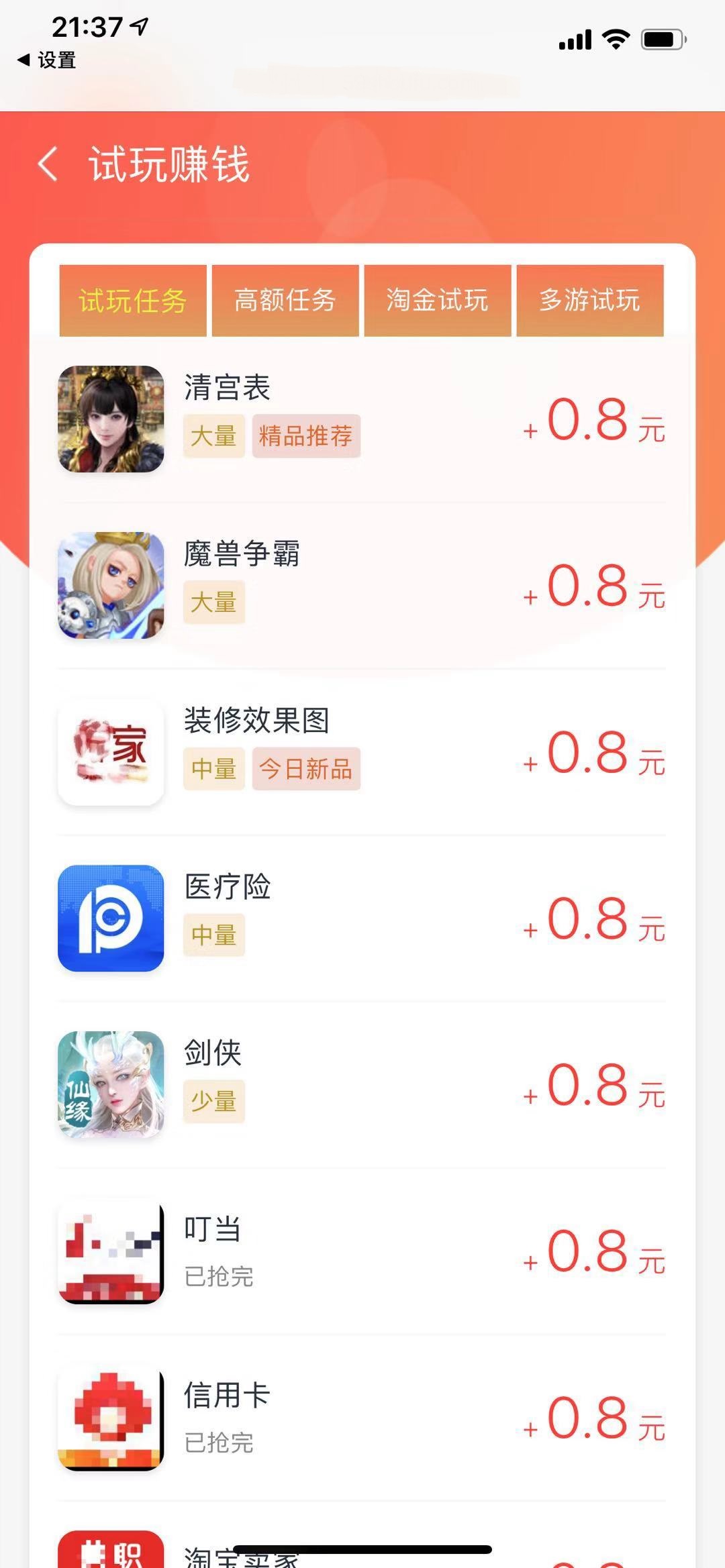Tap the 已抢完 status under 叮当
The image size is (725, 1568).
[x=218, y=1278]
